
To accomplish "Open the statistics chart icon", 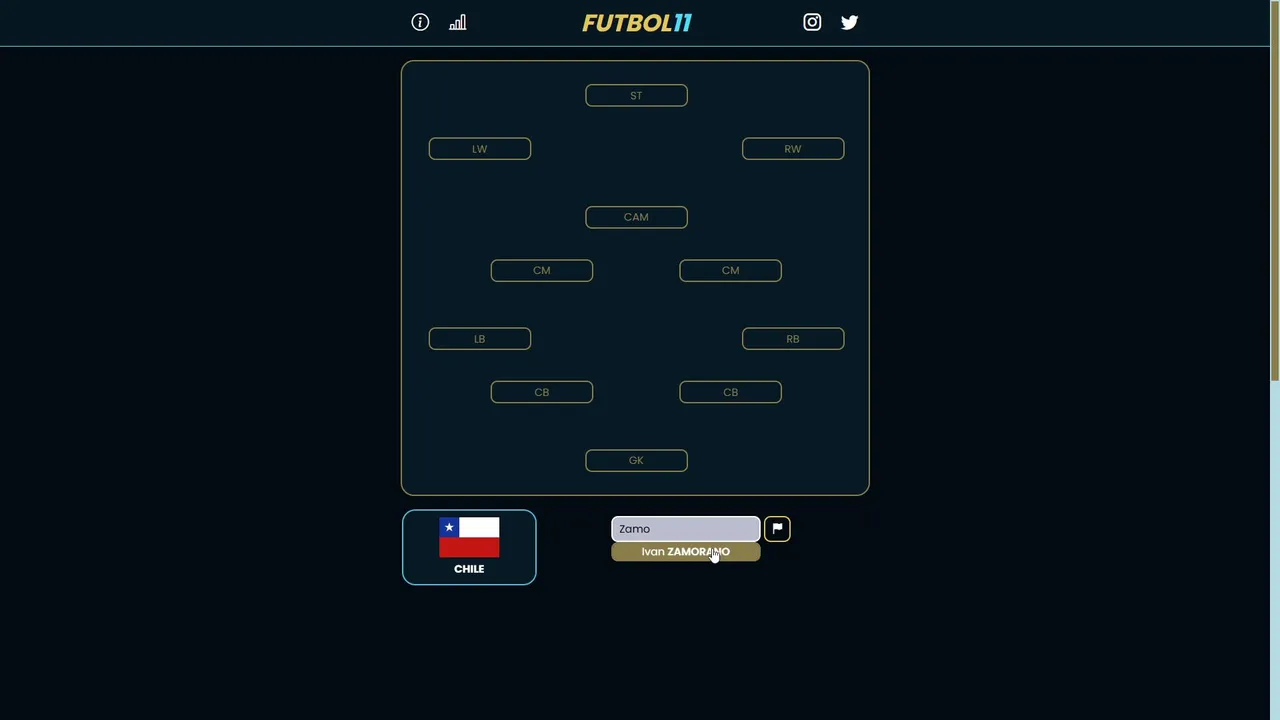I will tap(457, 22).
